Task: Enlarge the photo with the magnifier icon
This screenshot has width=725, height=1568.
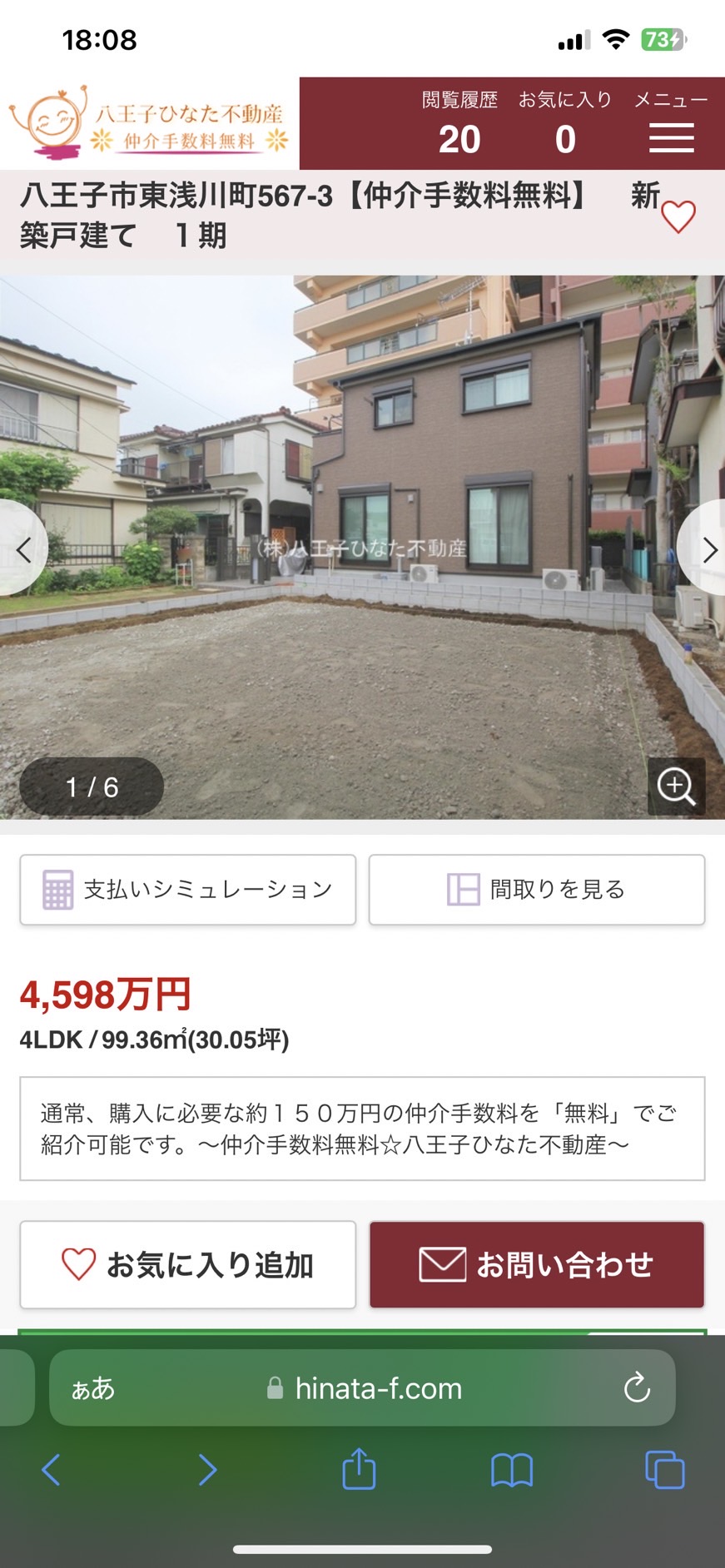Action: 676,786
